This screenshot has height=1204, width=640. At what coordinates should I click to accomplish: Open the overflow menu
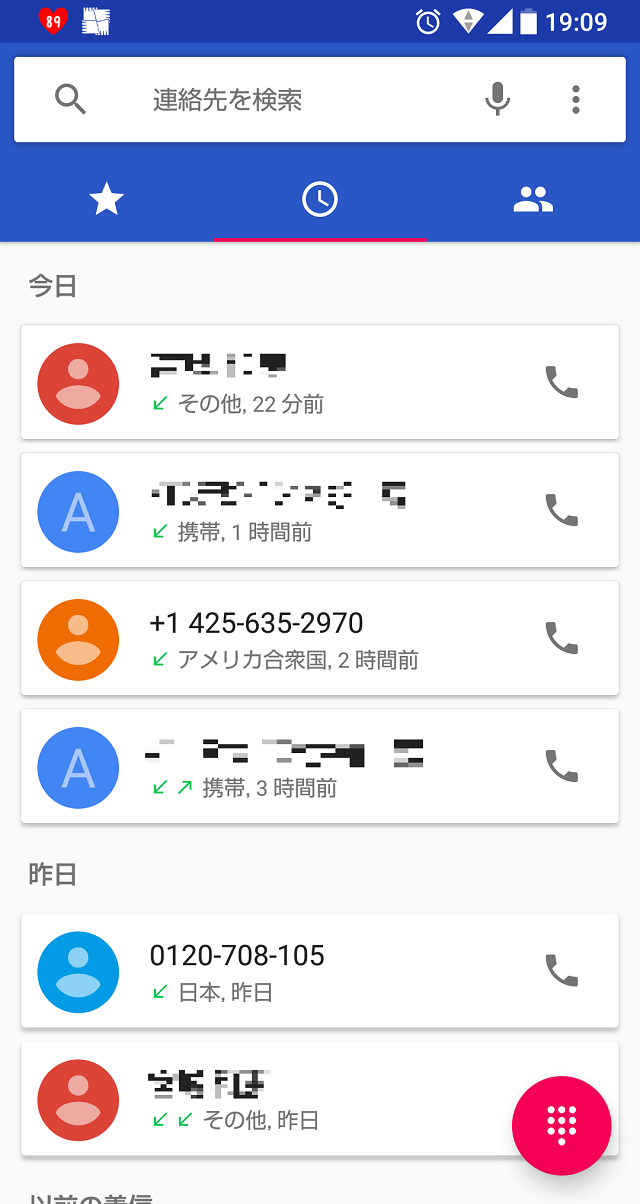(x=575, y=99)
